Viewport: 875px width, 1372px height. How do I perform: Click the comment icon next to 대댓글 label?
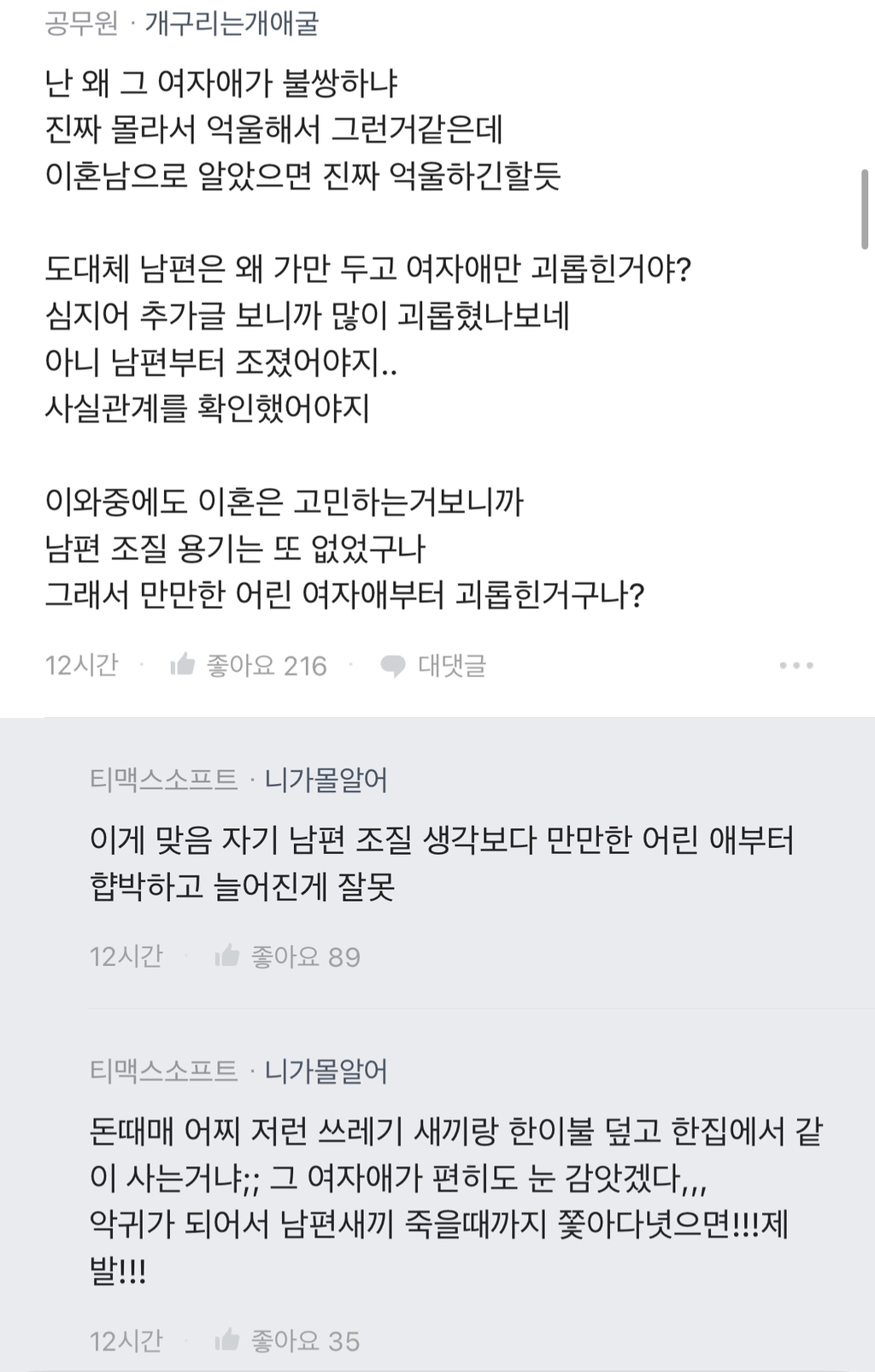tap(394, 667)
